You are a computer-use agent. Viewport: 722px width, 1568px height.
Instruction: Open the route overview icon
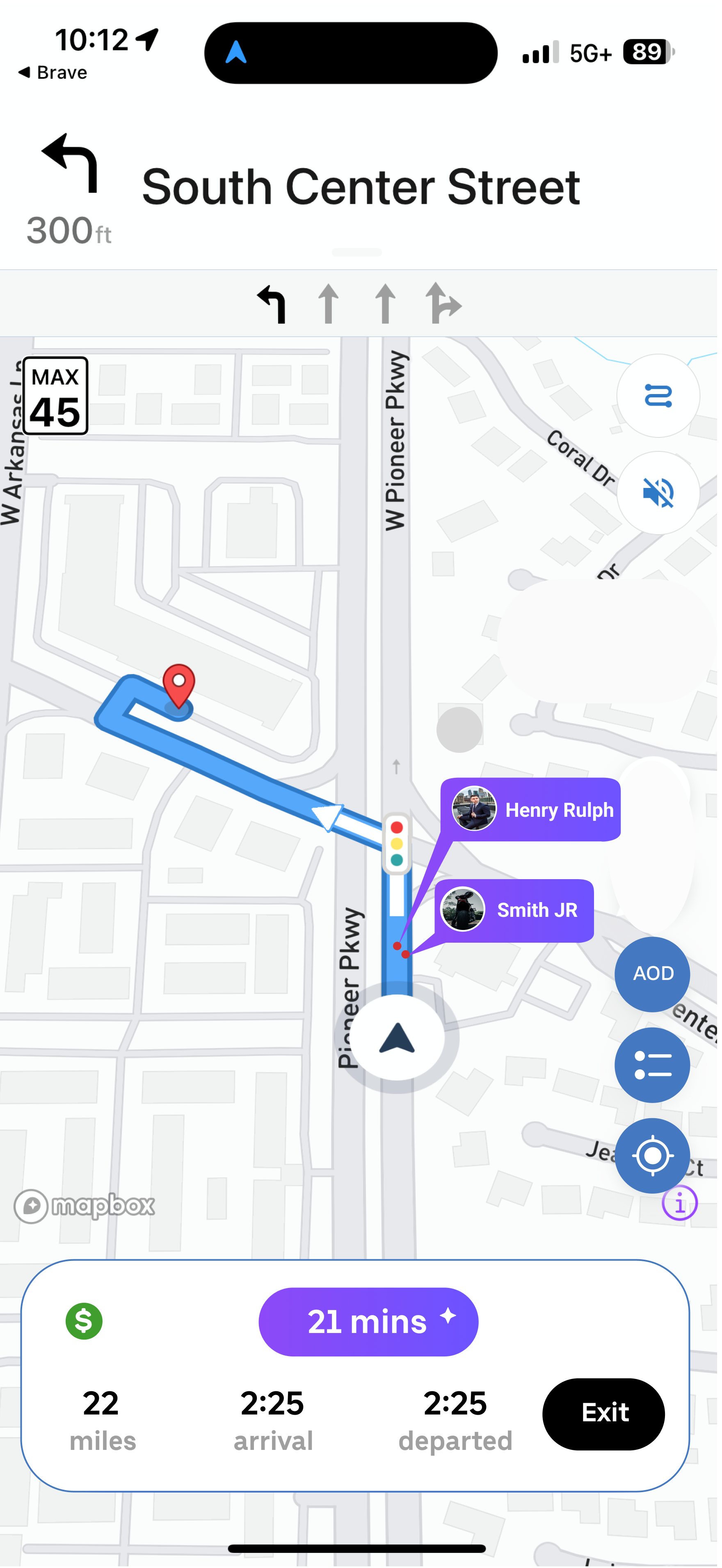[x=658, y=396]
